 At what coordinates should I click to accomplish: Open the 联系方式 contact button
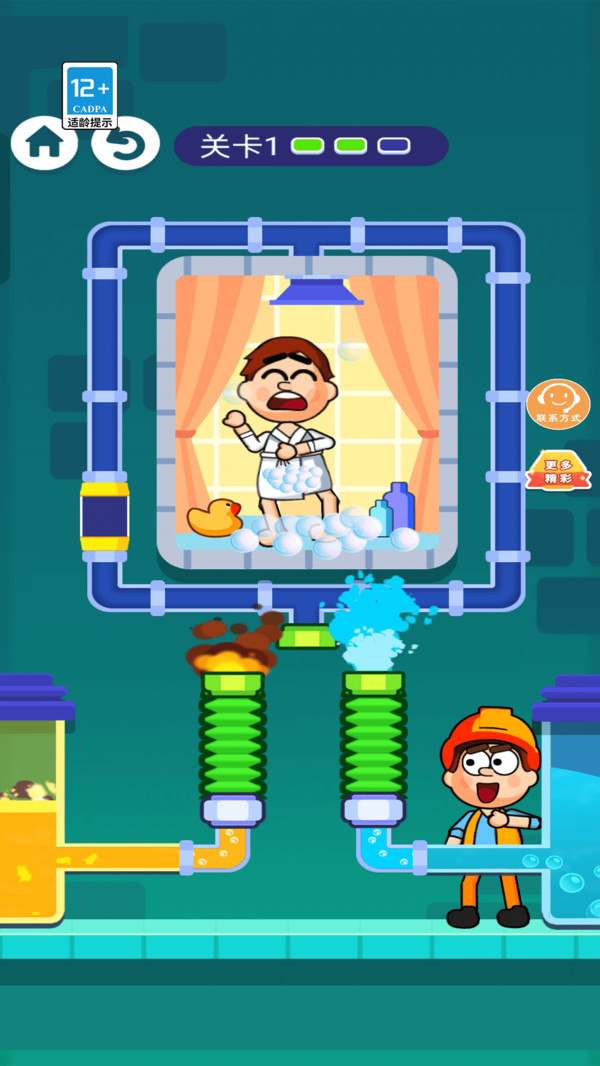(x=558, y=404)
